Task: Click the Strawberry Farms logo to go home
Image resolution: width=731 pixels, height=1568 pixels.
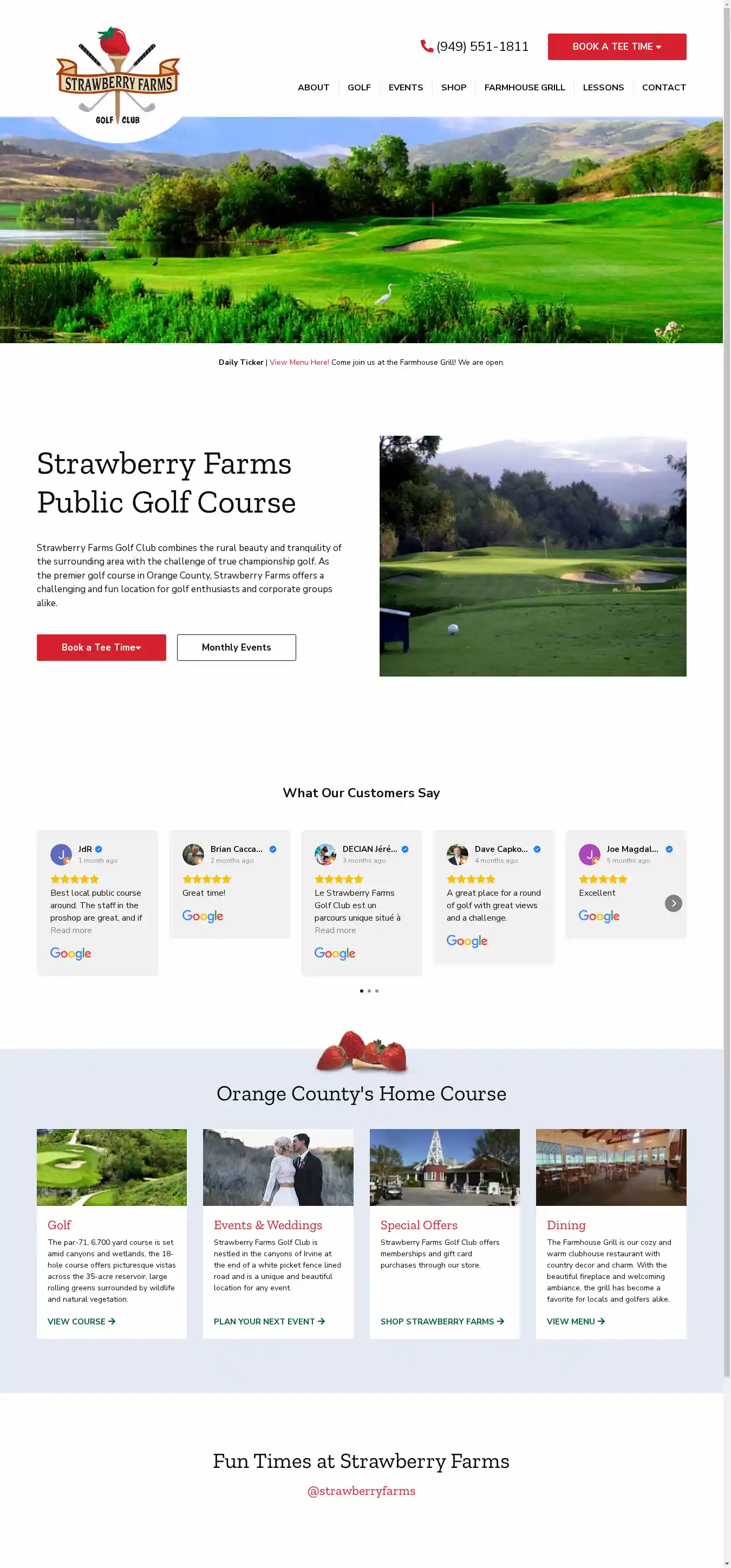Action: click(118, 77)
